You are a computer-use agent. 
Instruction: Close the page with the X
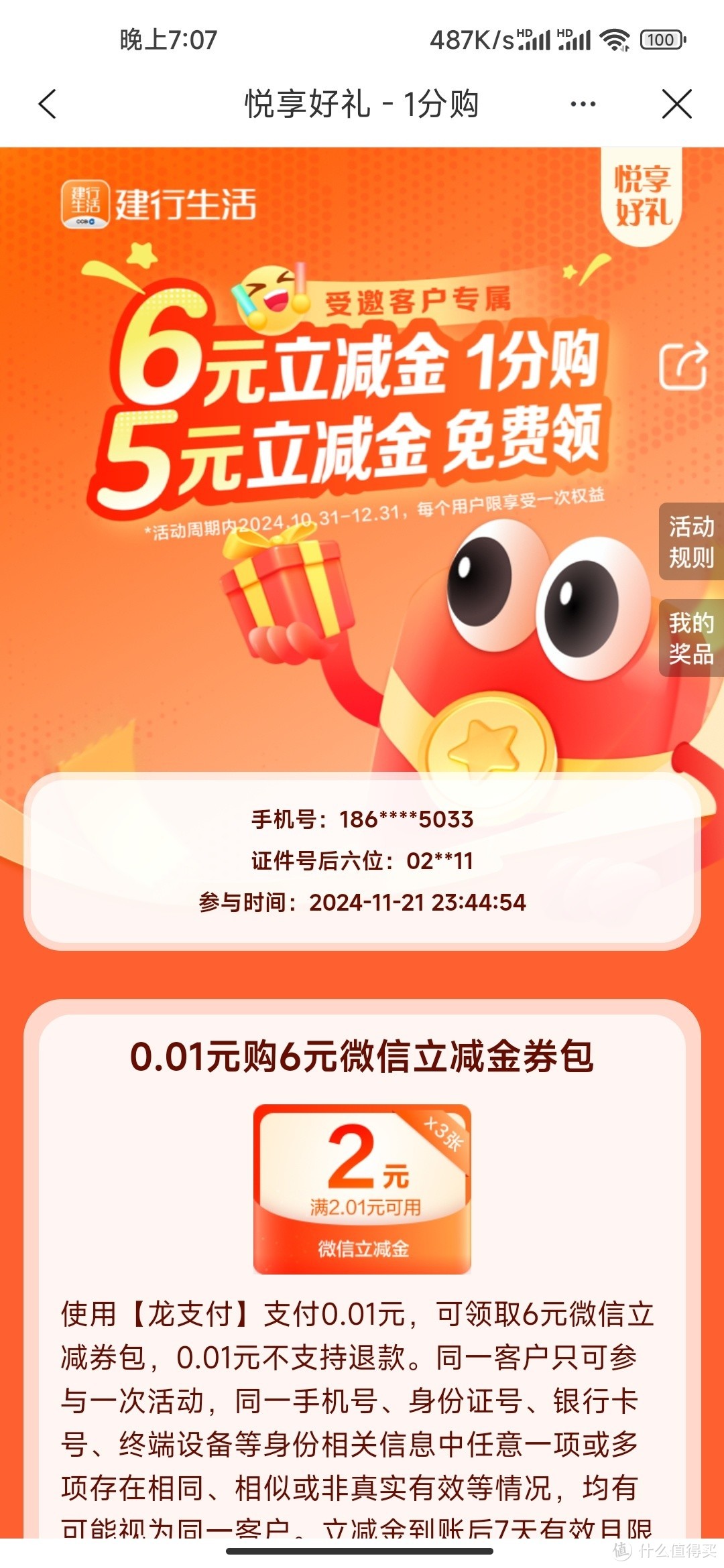coord(677,105)
